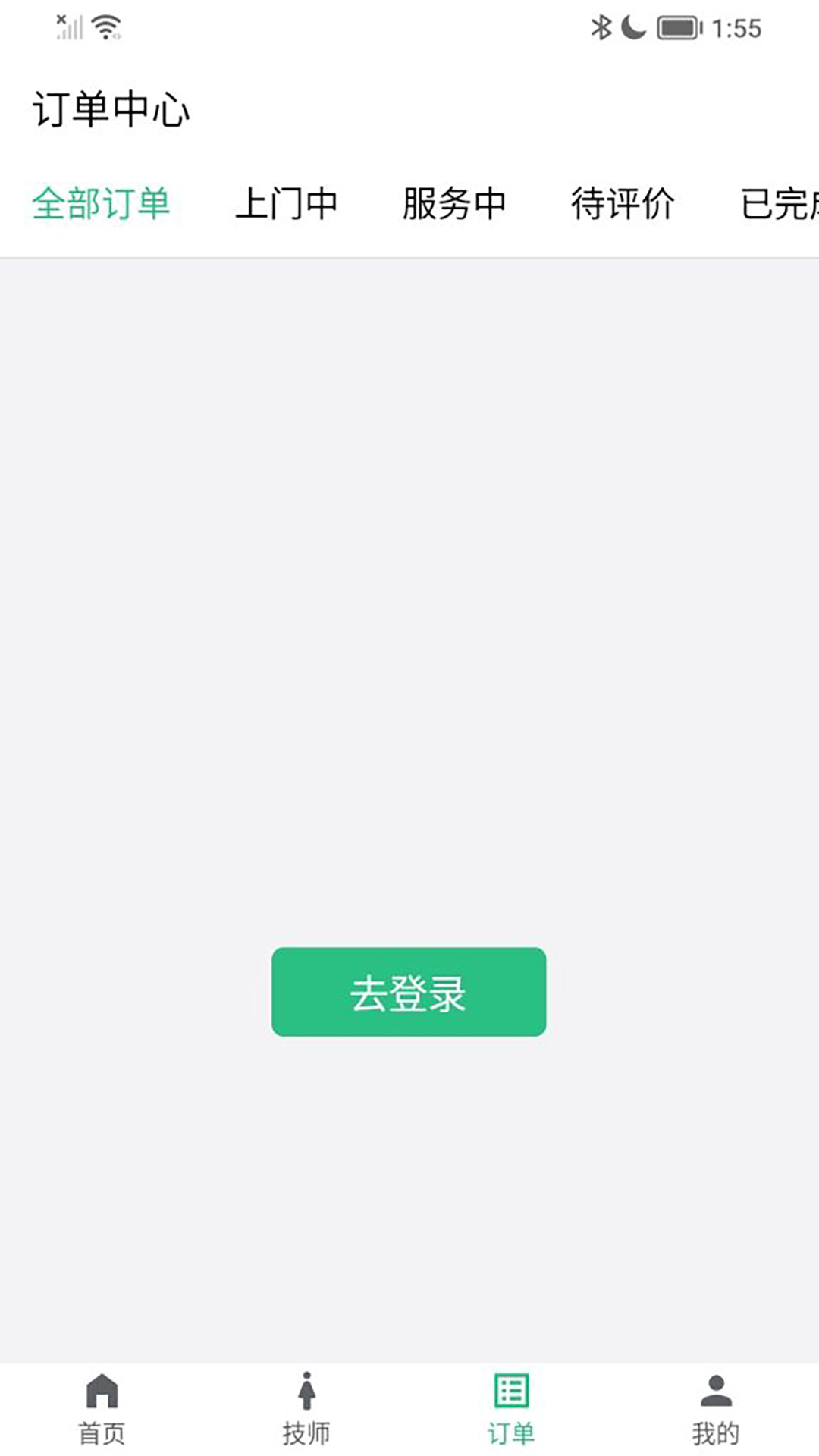This screenshot has height=1456, width=819.
Task: Select 订单 in bottom navigation
Action: pyautogui.click(x=511, y=1409)
